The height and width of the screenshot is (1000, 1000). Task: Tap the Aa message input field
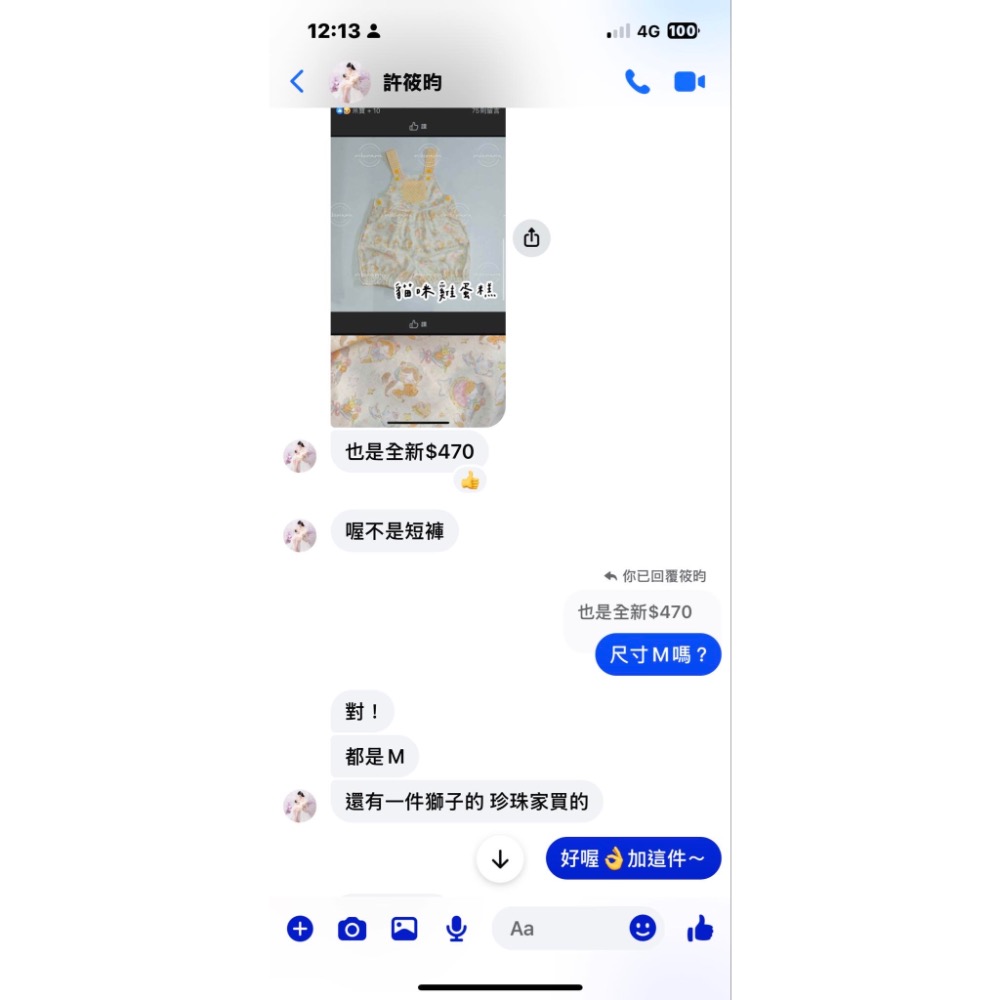pyautogui.click(x=560, y=929)
